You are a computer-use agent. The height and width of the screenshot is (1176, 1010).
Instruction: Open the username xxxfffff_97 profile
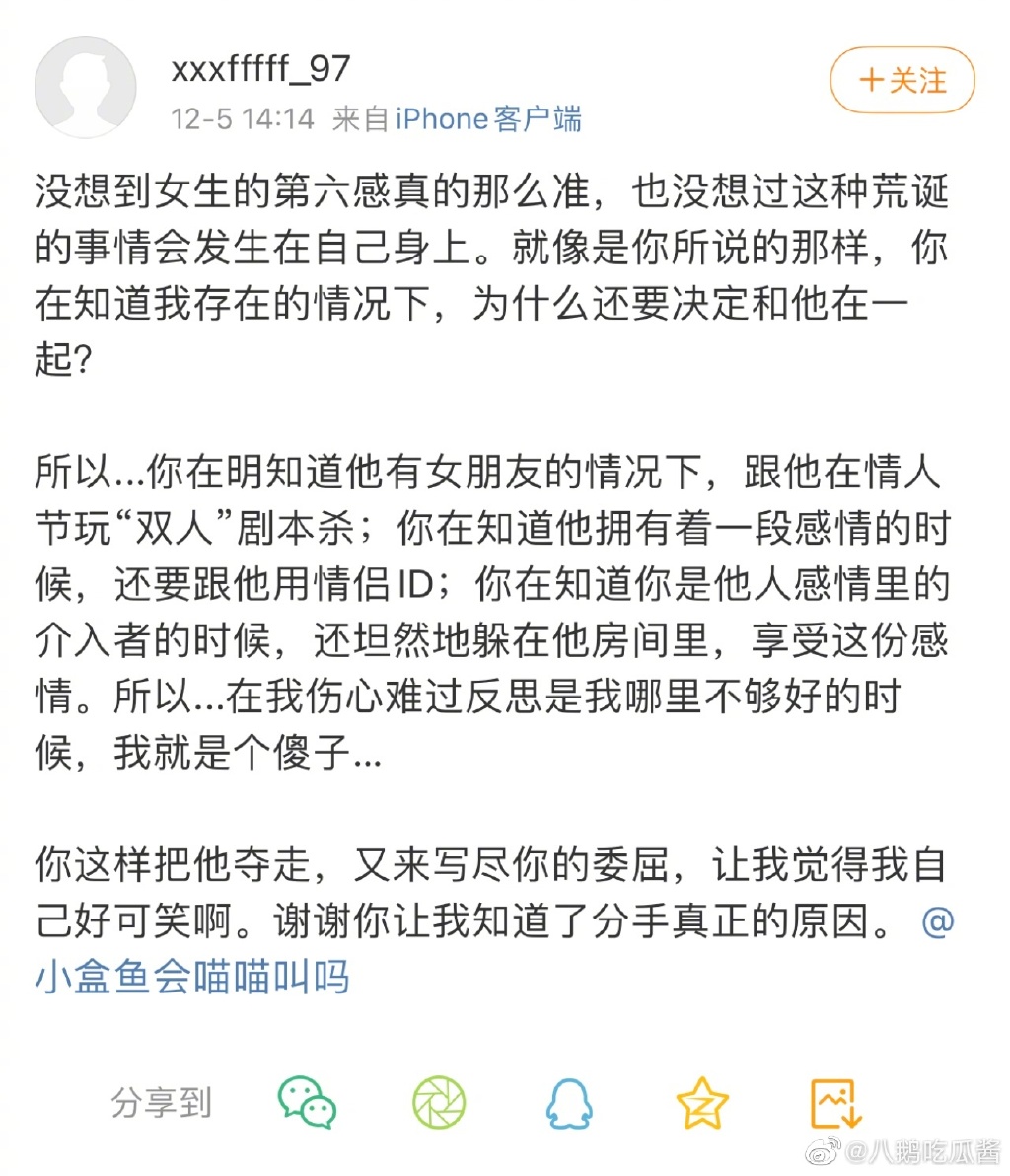pos(260,69)
